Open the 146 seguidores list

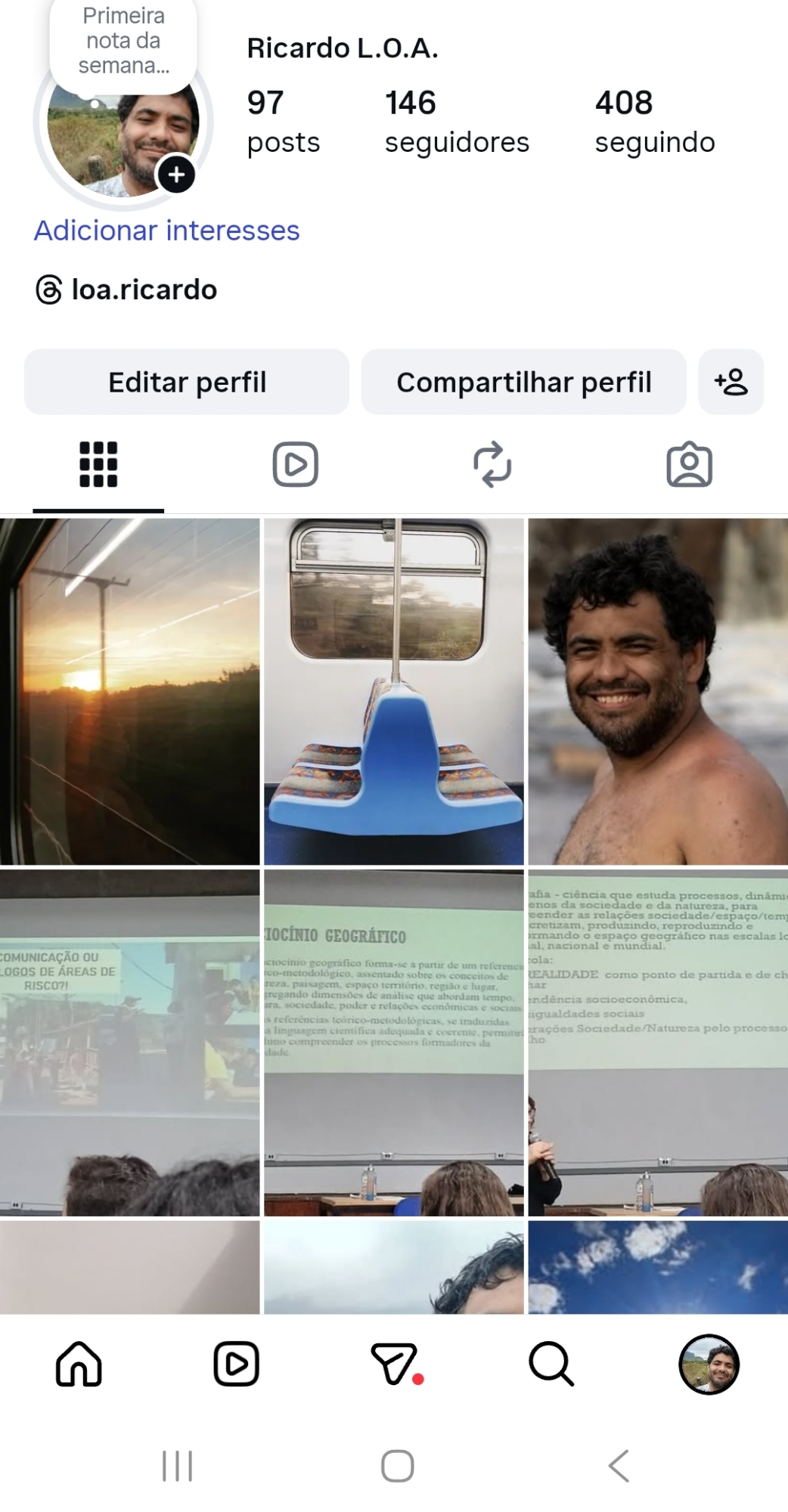coord(456,122)
